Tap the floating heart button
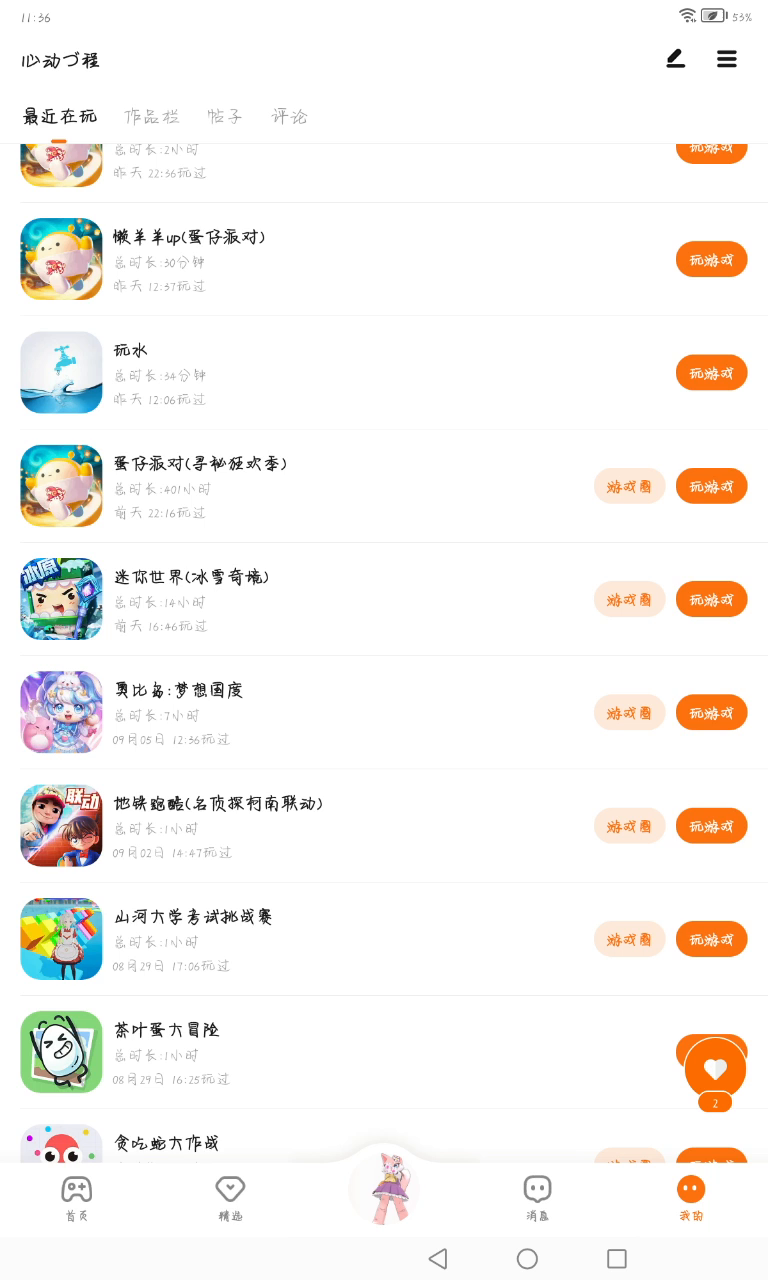This screenshot has height=1280, width=768. 715,1069
